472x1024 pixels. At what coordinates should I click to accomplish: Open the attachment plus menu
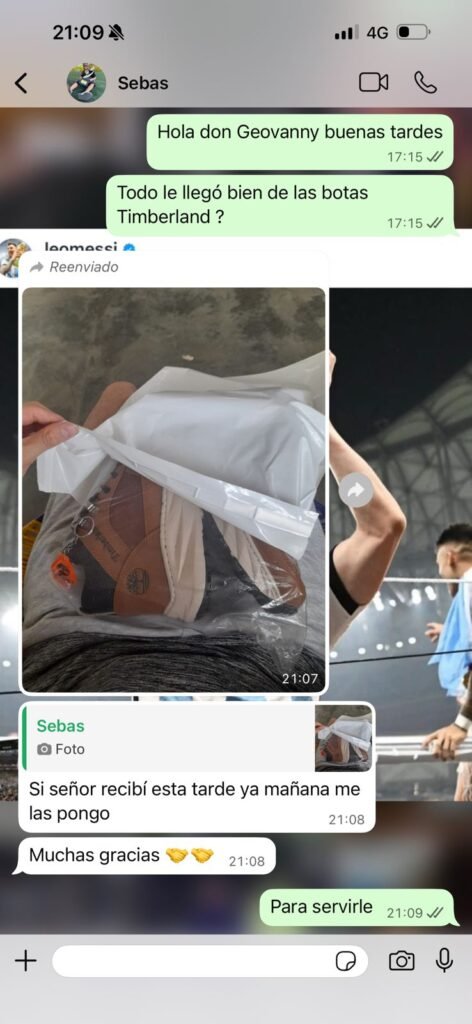(25, 961)
